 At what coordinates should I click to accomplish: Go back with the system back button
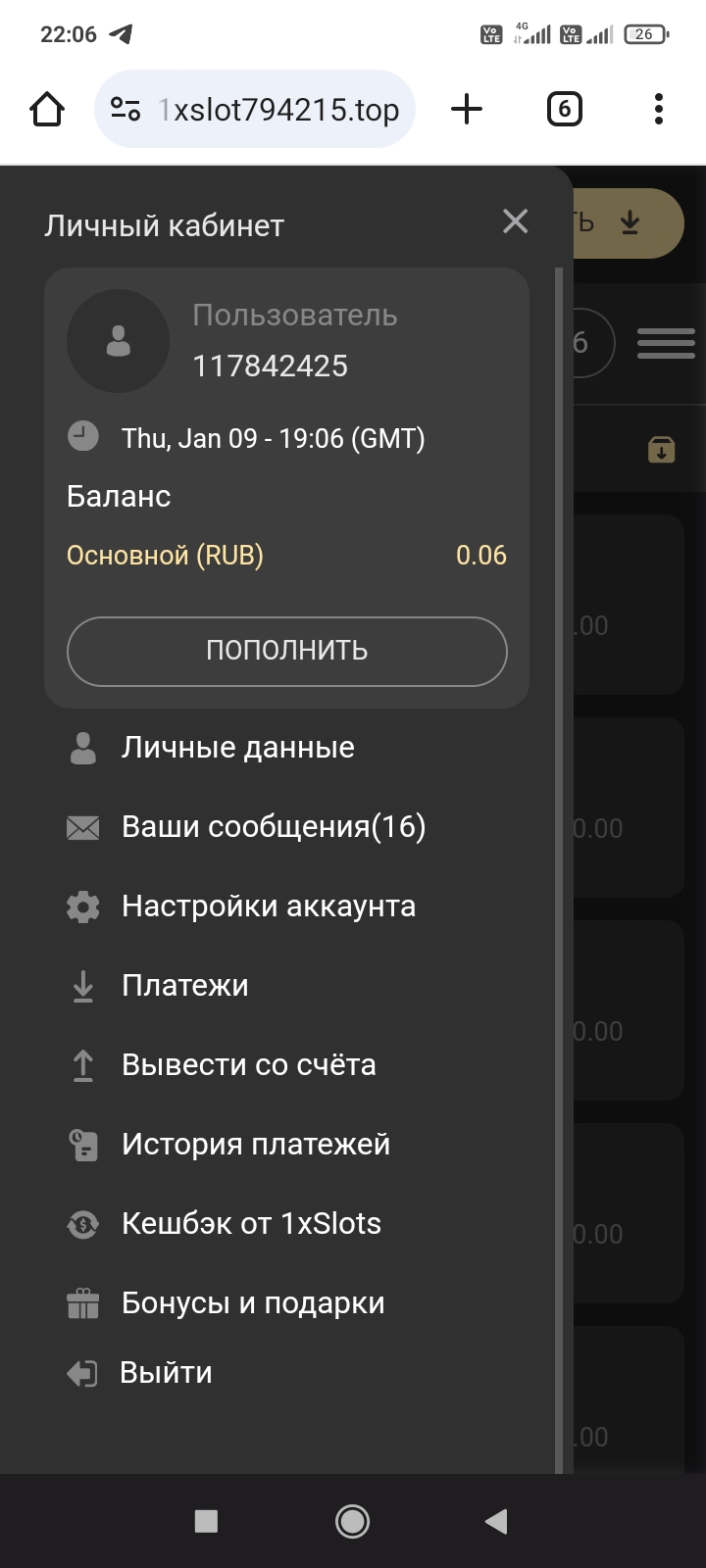(496, 1521)
